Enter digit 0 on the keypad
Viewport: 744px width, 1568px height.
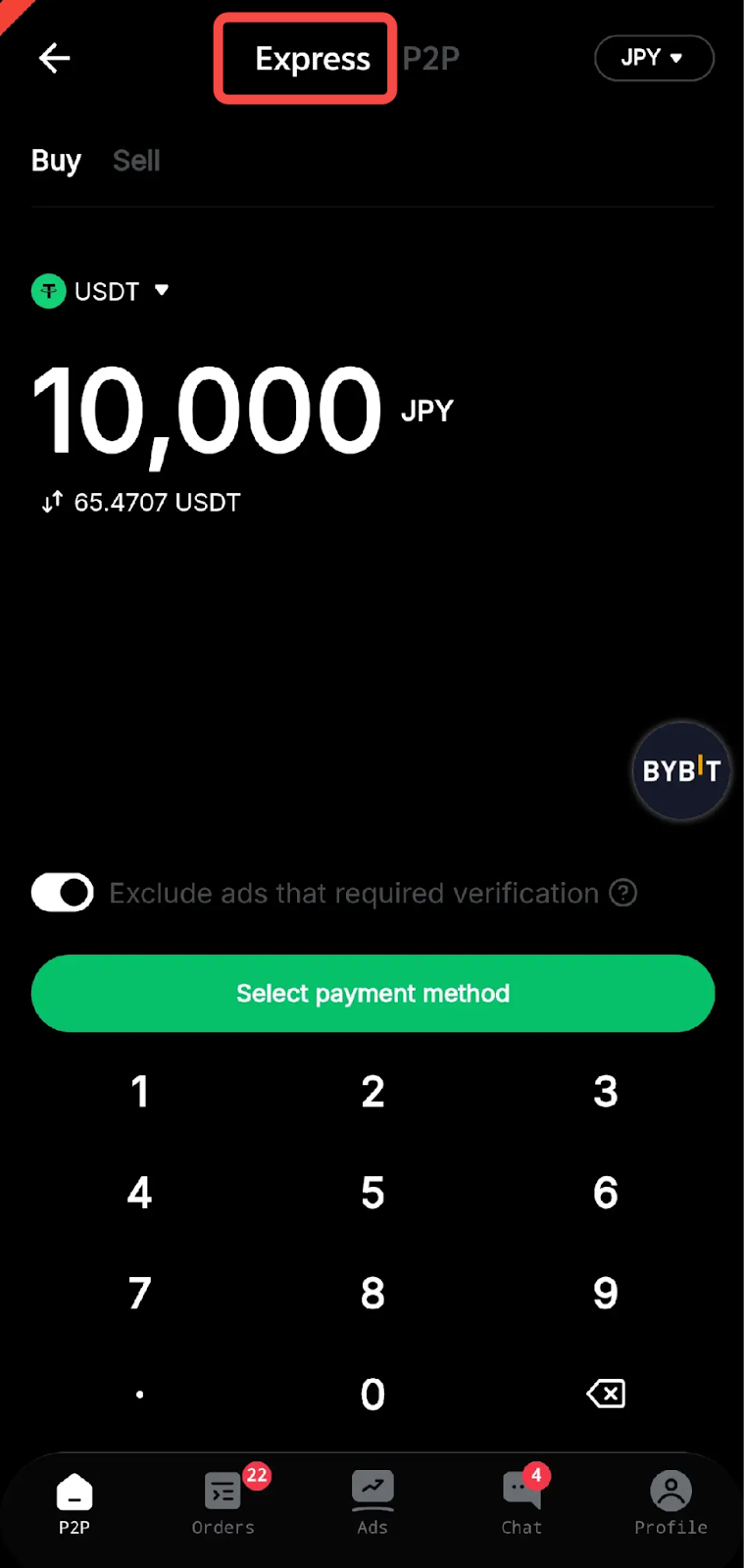[372, 1394]
